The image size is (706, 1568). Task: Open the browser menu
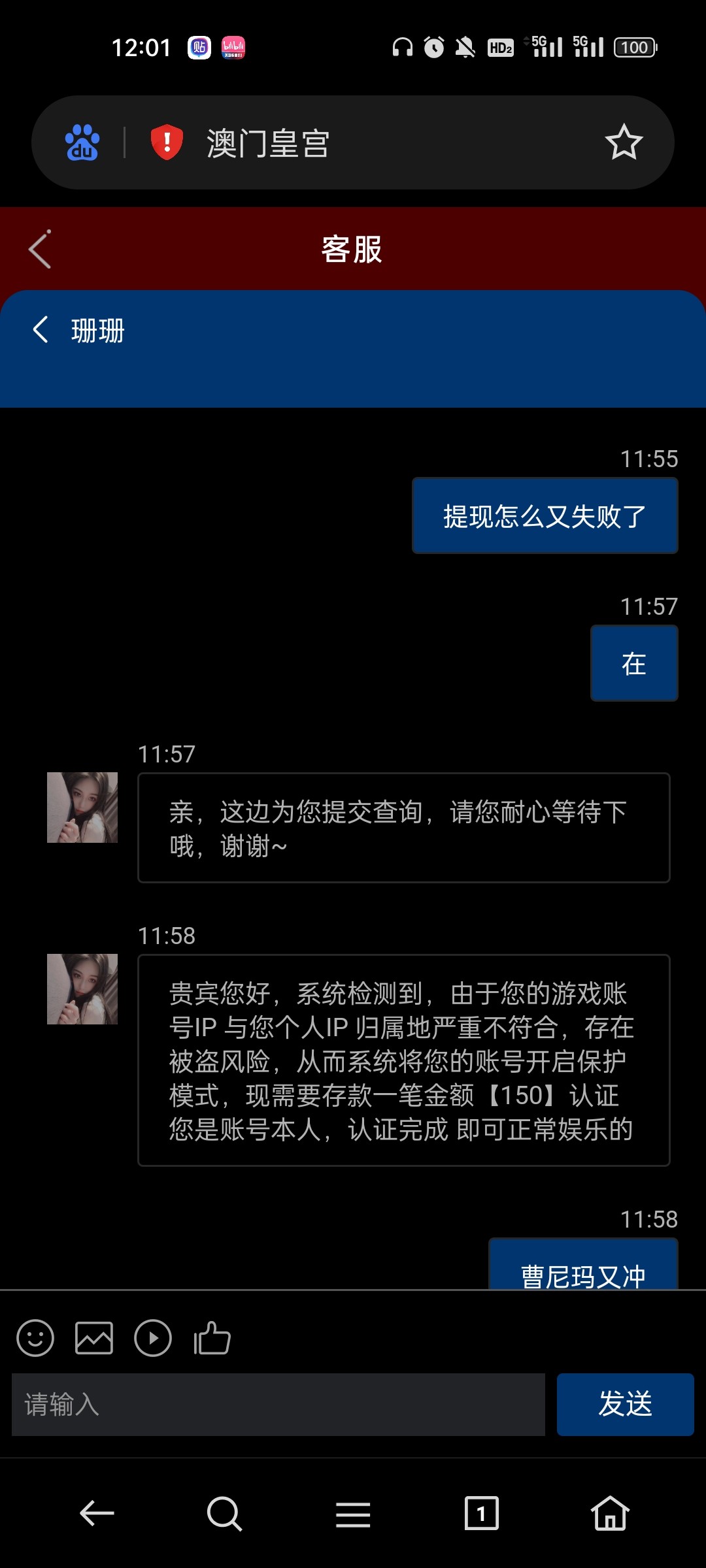353,1513
